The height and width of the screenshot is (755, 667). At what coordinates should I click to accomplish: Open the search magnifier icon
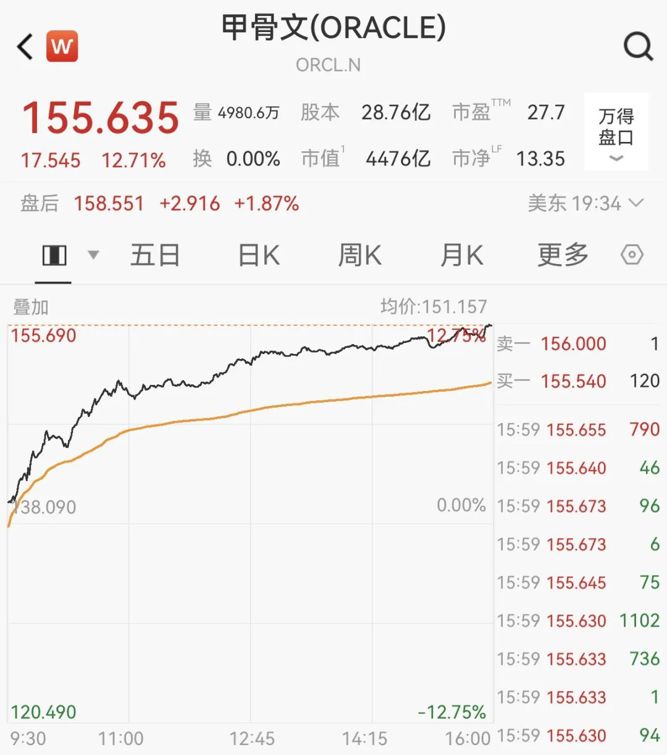tap(637, 46)
